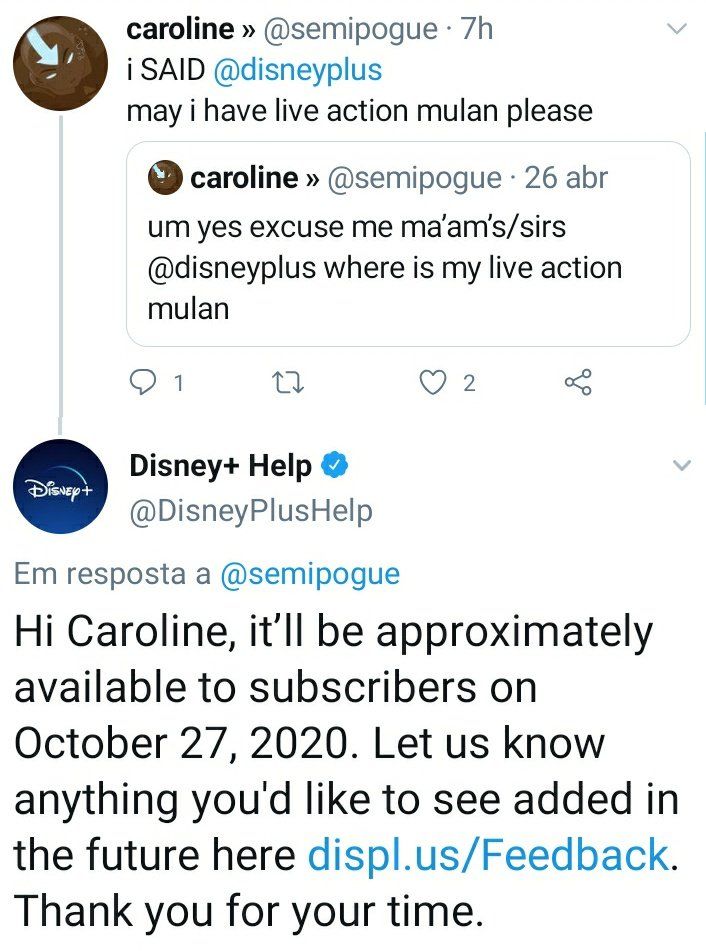The height and width of the screenshot is (951, 706).
Task: Open dropdown arrow on Disney+ Help reply
Action: coord(679,466)
